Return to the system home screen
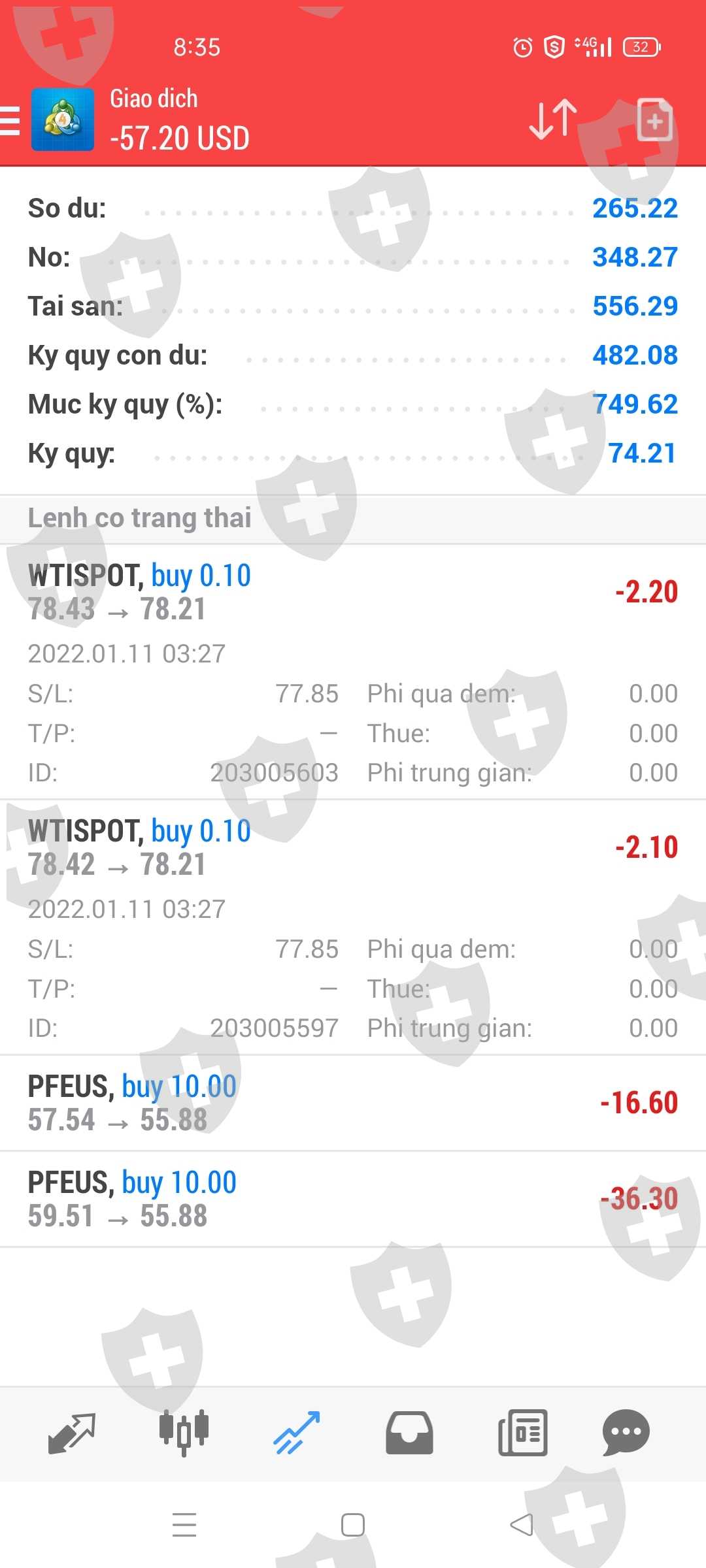The height and width of the screenshot is (1568, 706). pyautogui.click(x=353, y=1525)
